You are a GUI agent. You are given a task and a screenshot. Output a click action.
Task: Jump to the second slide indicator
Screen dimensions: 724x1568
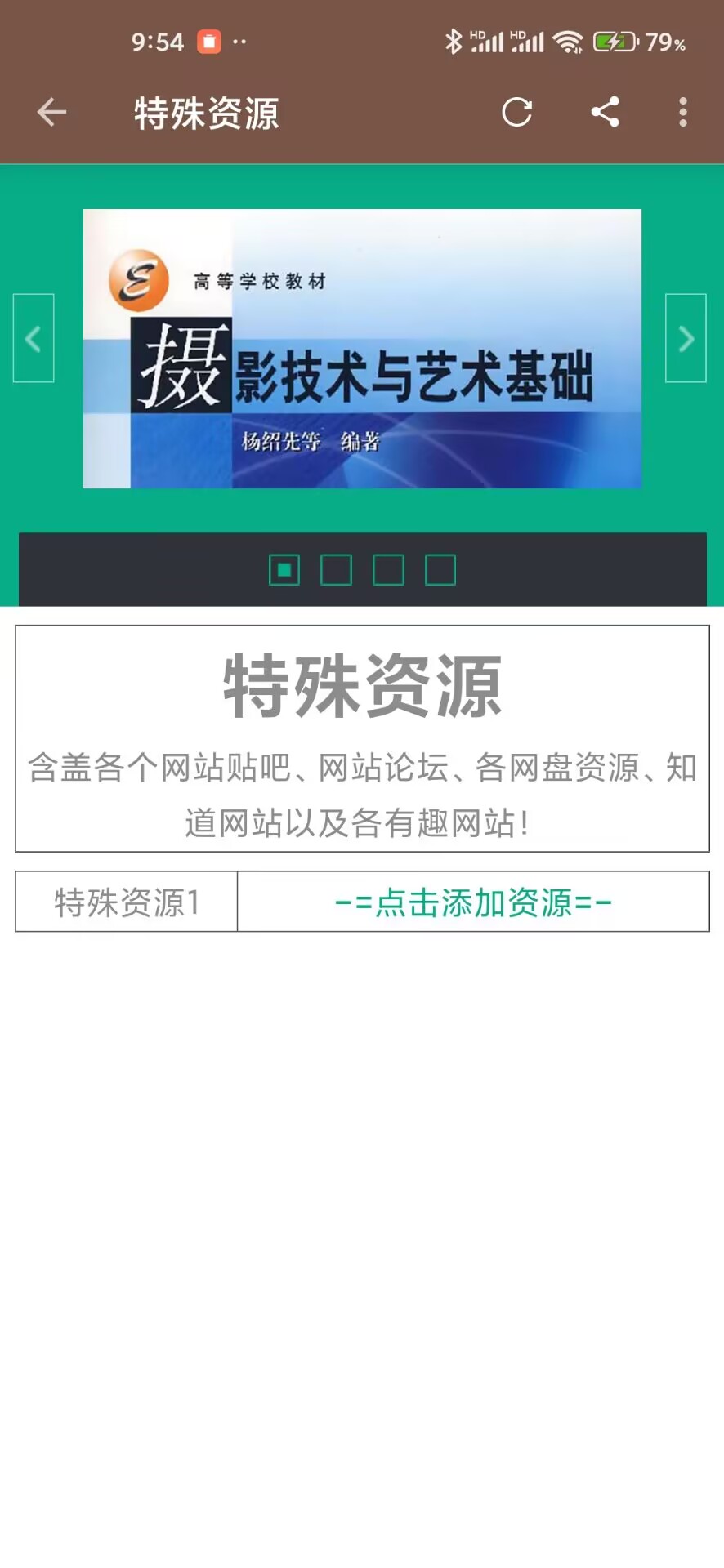point(336,570)
